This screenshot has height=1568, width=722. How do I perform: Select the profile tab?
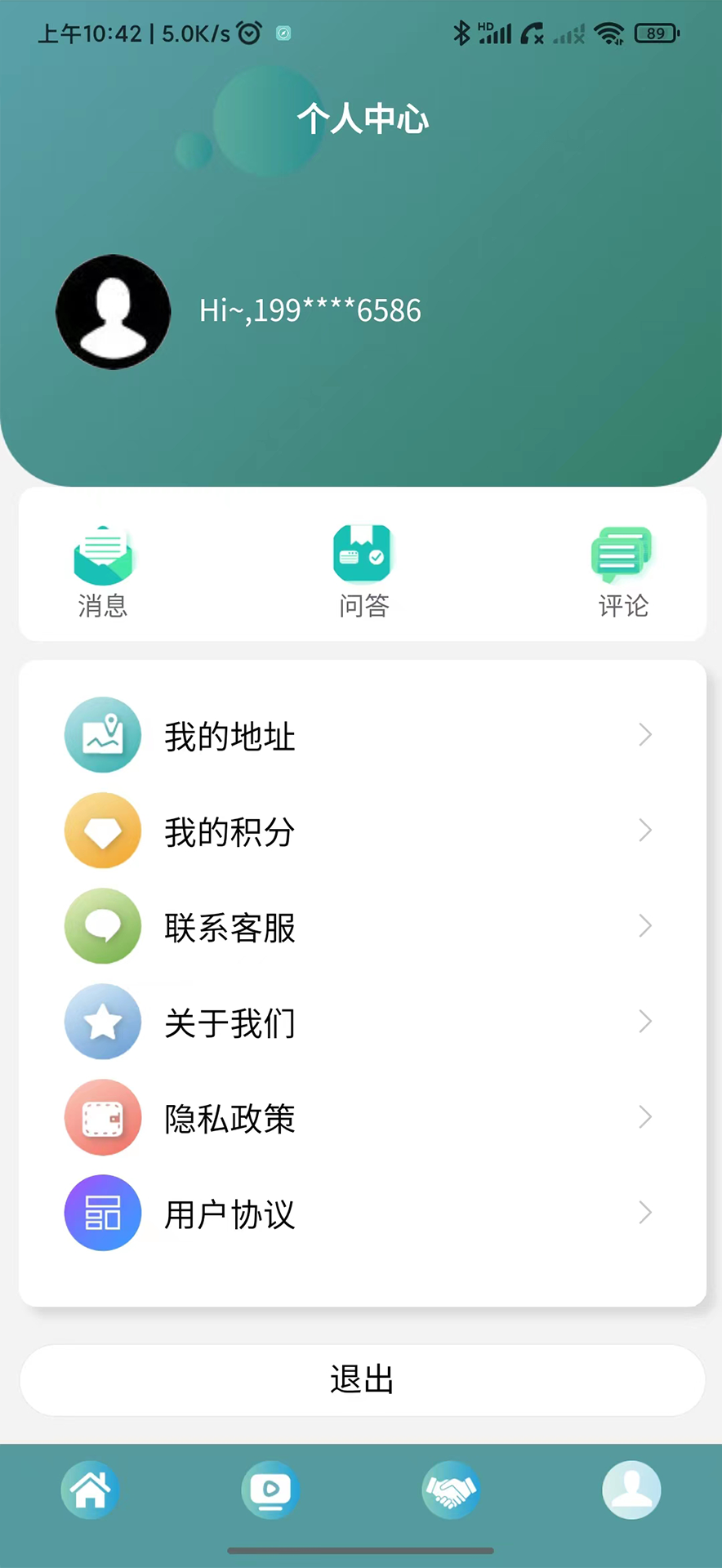pos(631,1490)
